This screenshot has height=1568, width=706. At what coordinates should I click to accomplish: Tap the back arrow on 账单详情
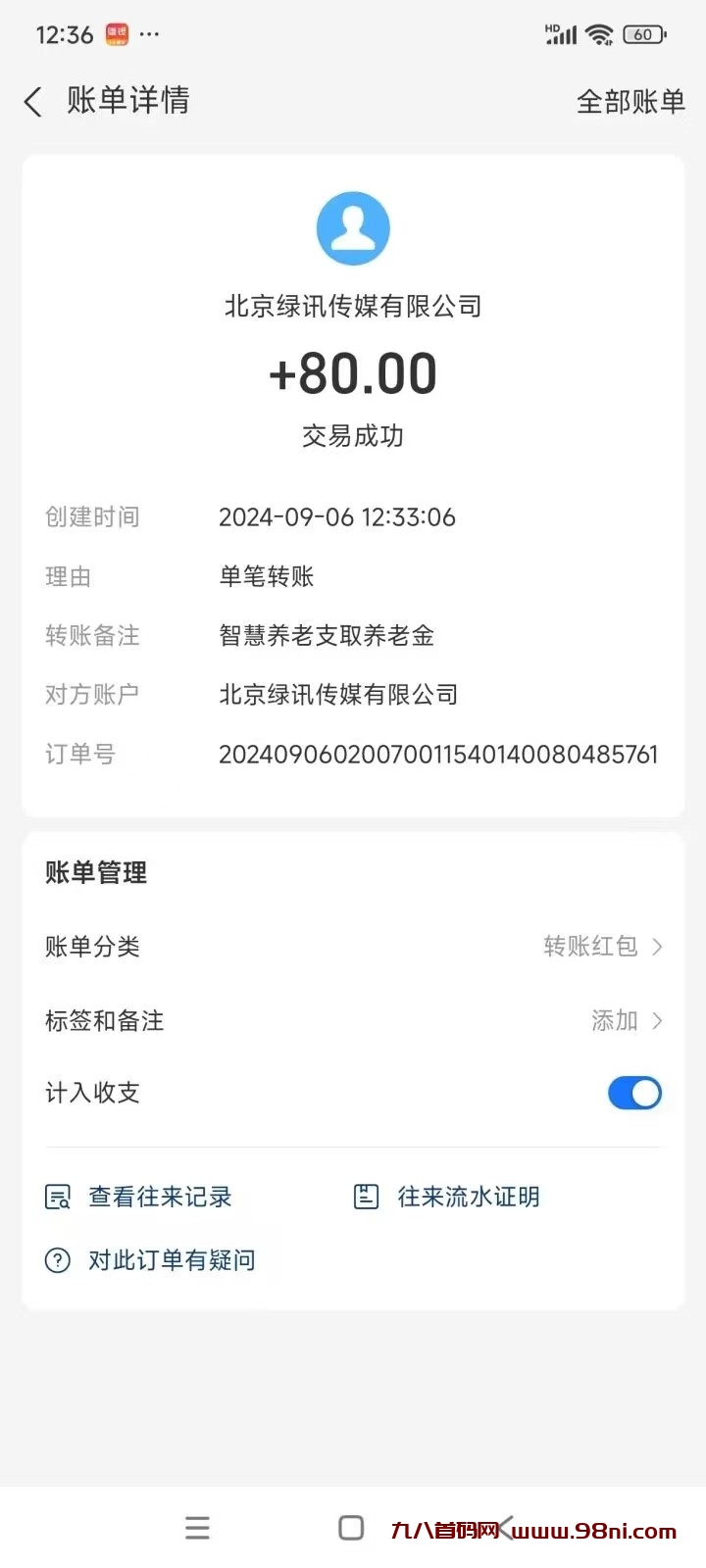(32, 102)
